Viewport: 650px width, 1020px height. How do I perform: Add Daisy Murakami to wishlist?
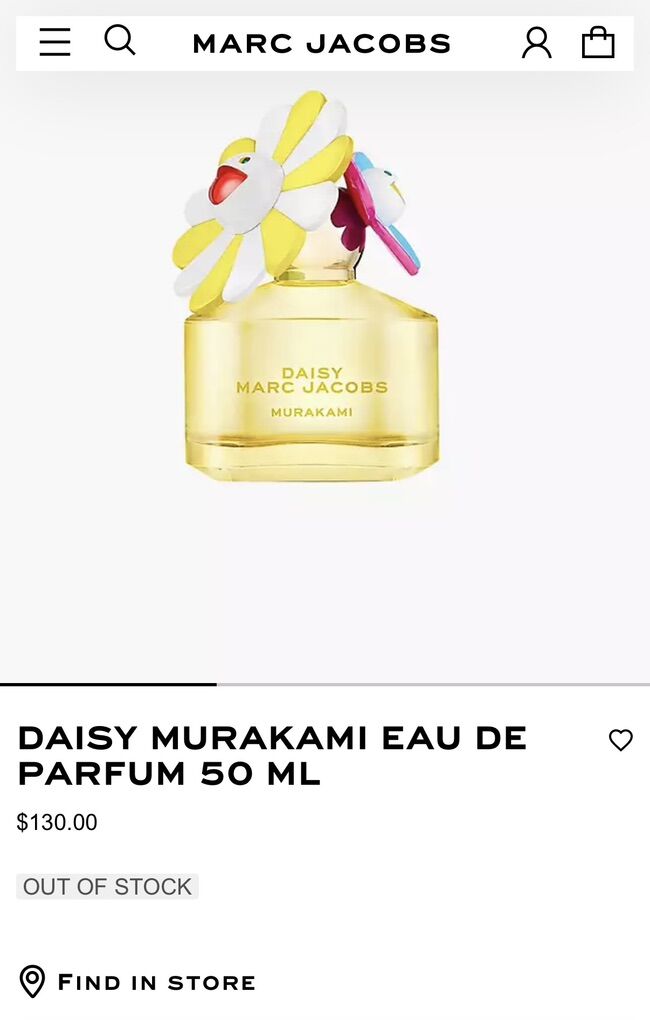pyautogui.click(x=621, y=740)
